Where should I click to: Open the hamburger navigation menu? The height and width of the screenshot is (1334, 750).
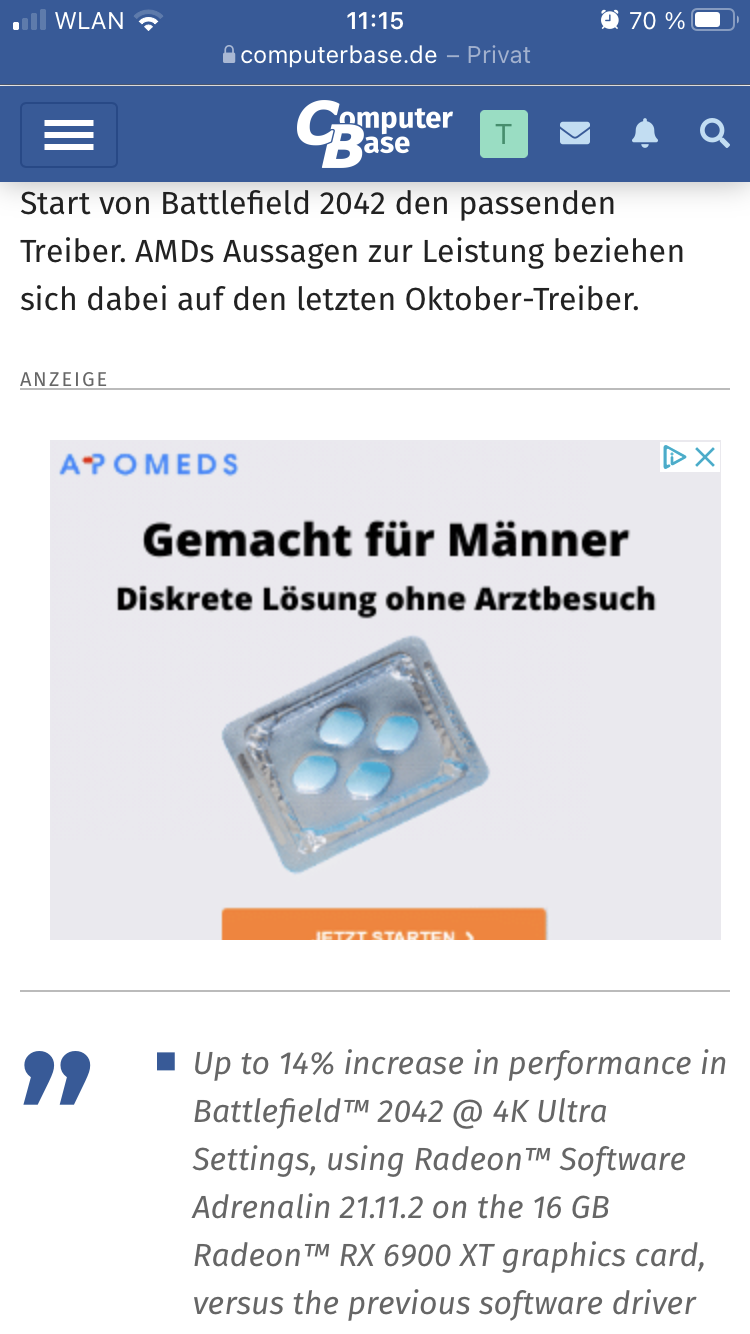point(69,134)
